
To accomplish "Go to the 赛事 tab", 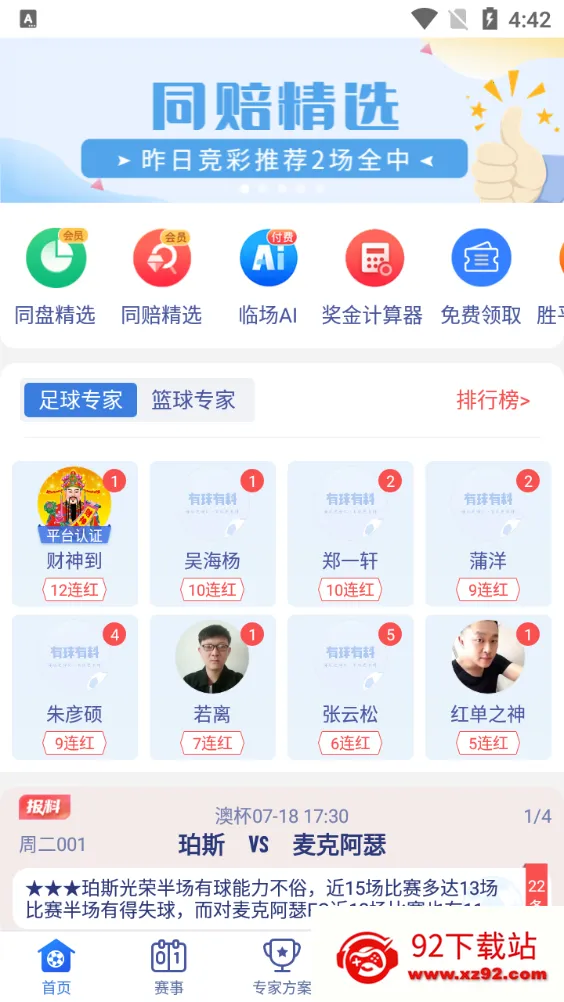I will 169,966.
